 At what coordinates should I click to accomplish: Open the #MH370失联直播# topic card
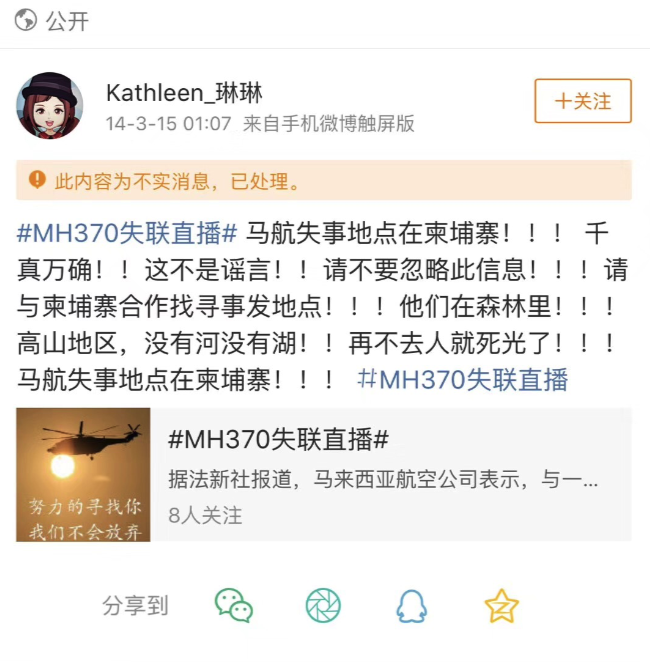coord(323,474)
